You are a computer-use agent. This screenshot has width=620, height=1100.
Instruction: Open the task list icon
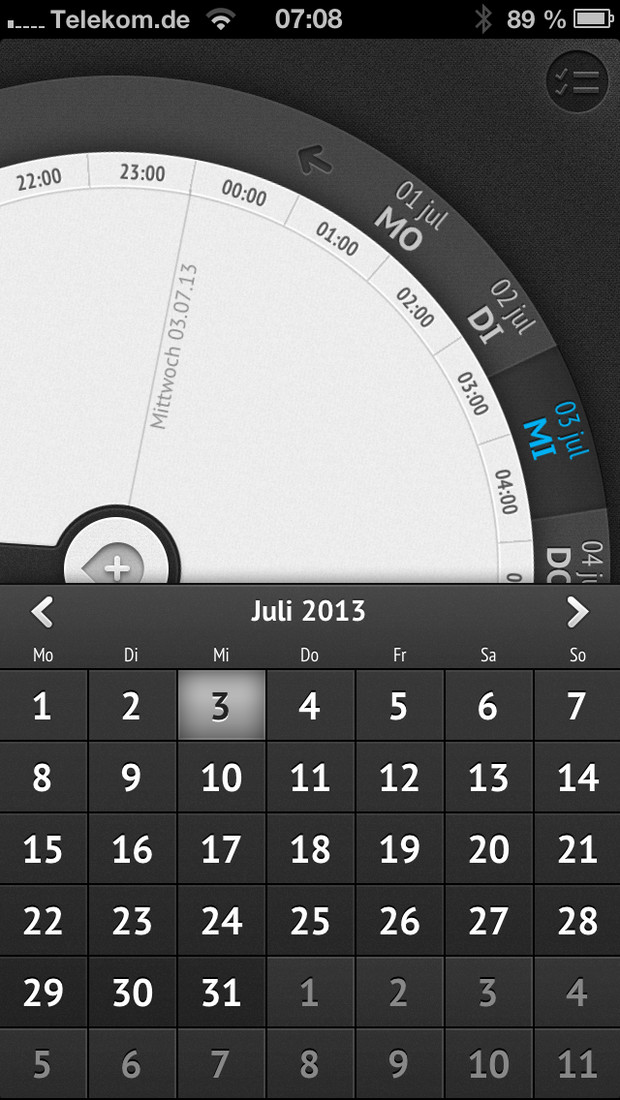(x=577, y=83)
